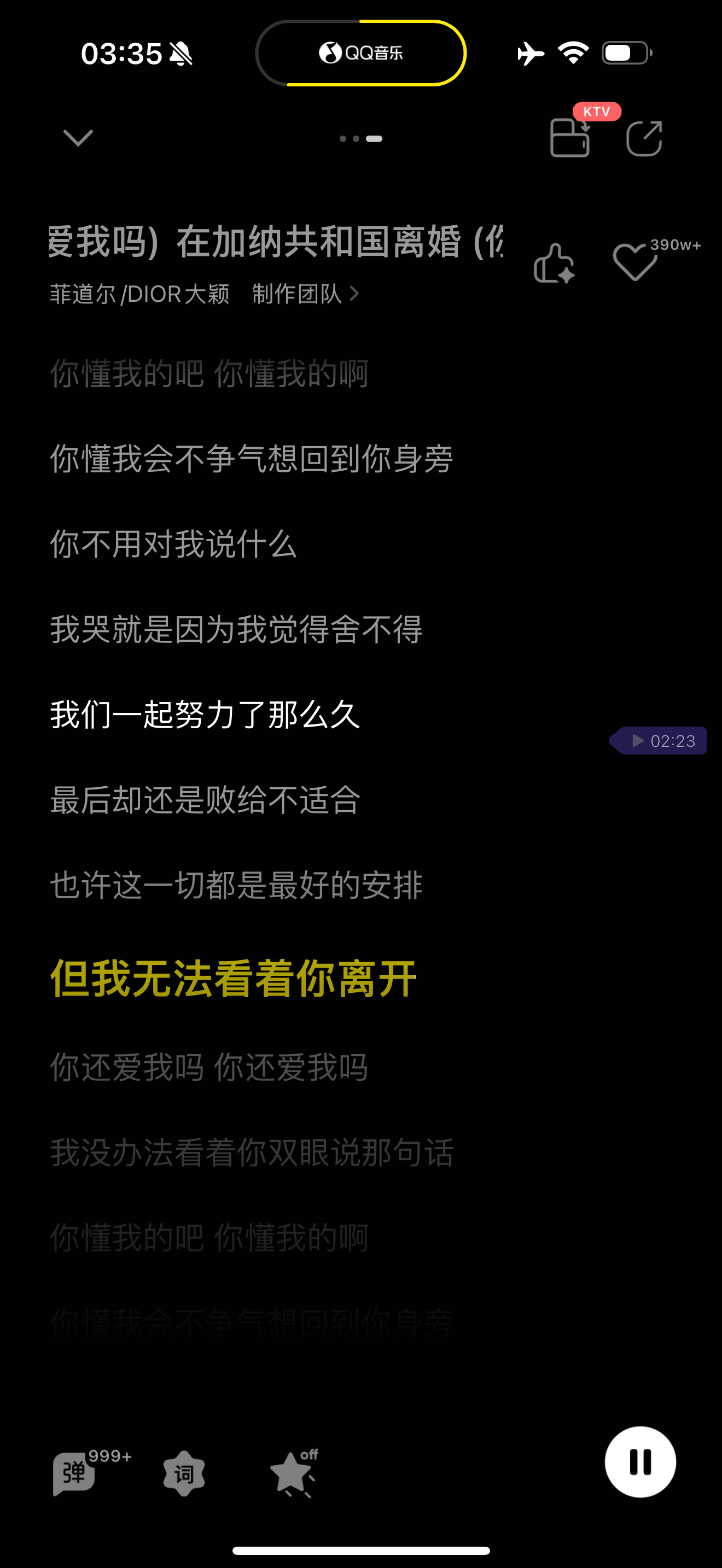Open the 词 lyrics options icon

coord(184,1473)
